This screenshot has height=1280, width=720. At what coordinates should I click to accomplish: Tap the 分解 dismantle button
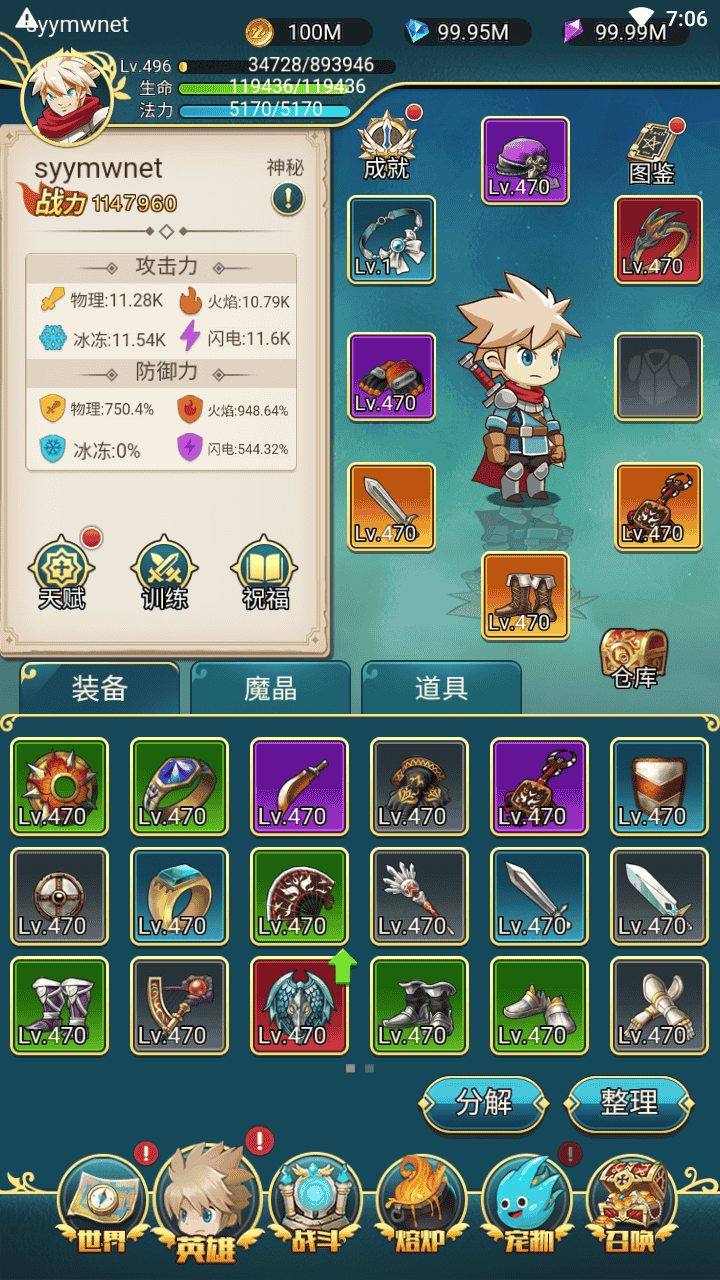(x=485, y=1102)
